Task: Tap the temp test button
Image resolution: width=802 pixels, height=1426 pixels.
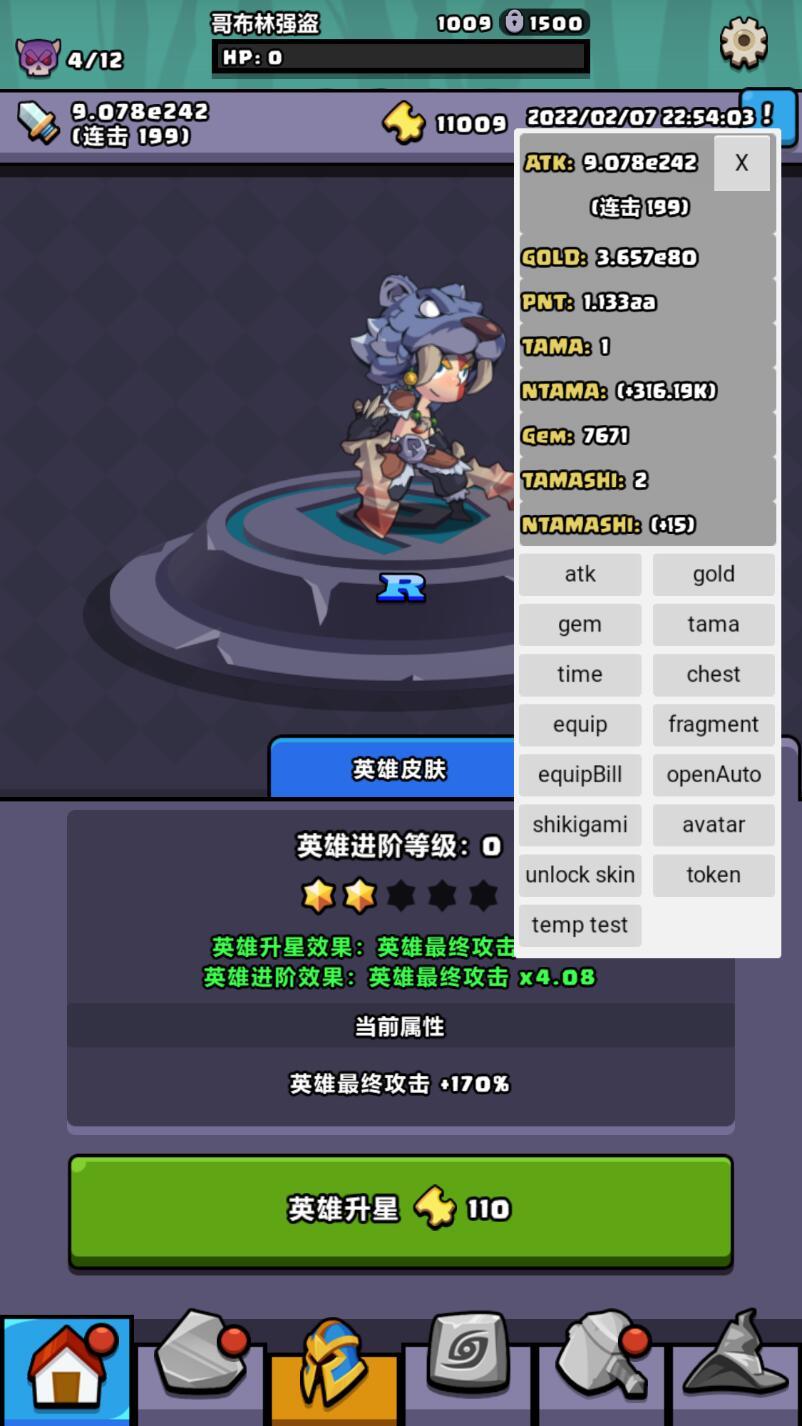Action: (x=580, y=924)
